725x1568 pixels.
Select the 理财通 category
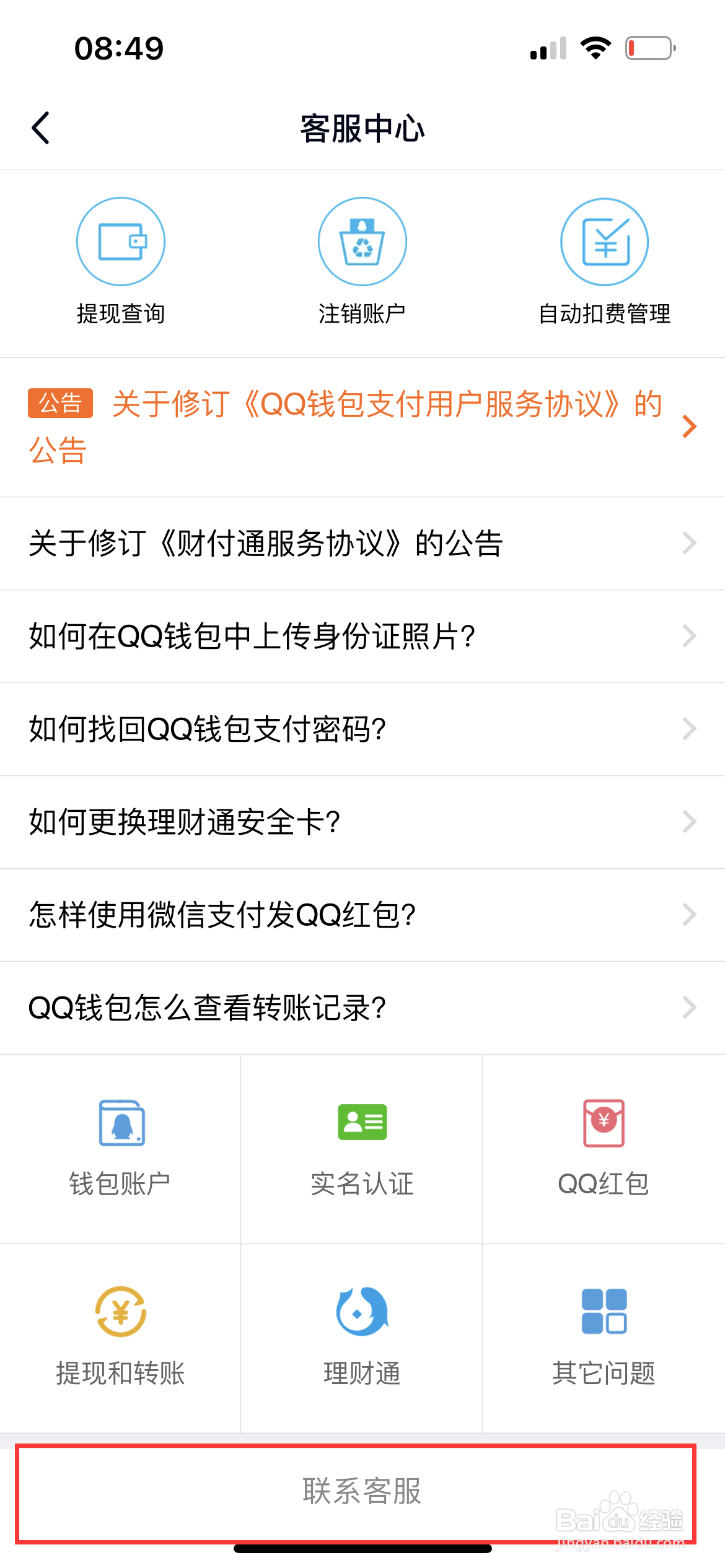[362, 1339]
